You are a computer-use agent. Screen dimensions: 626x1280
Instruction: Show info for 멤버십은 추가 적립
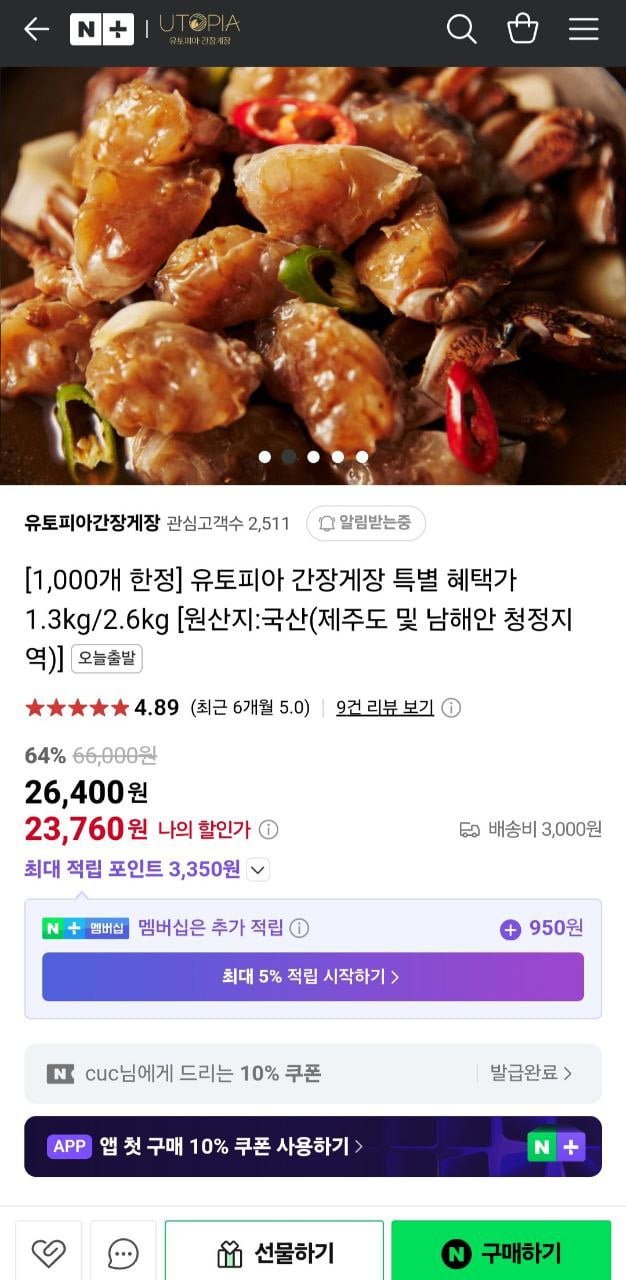tap(299, 928)
